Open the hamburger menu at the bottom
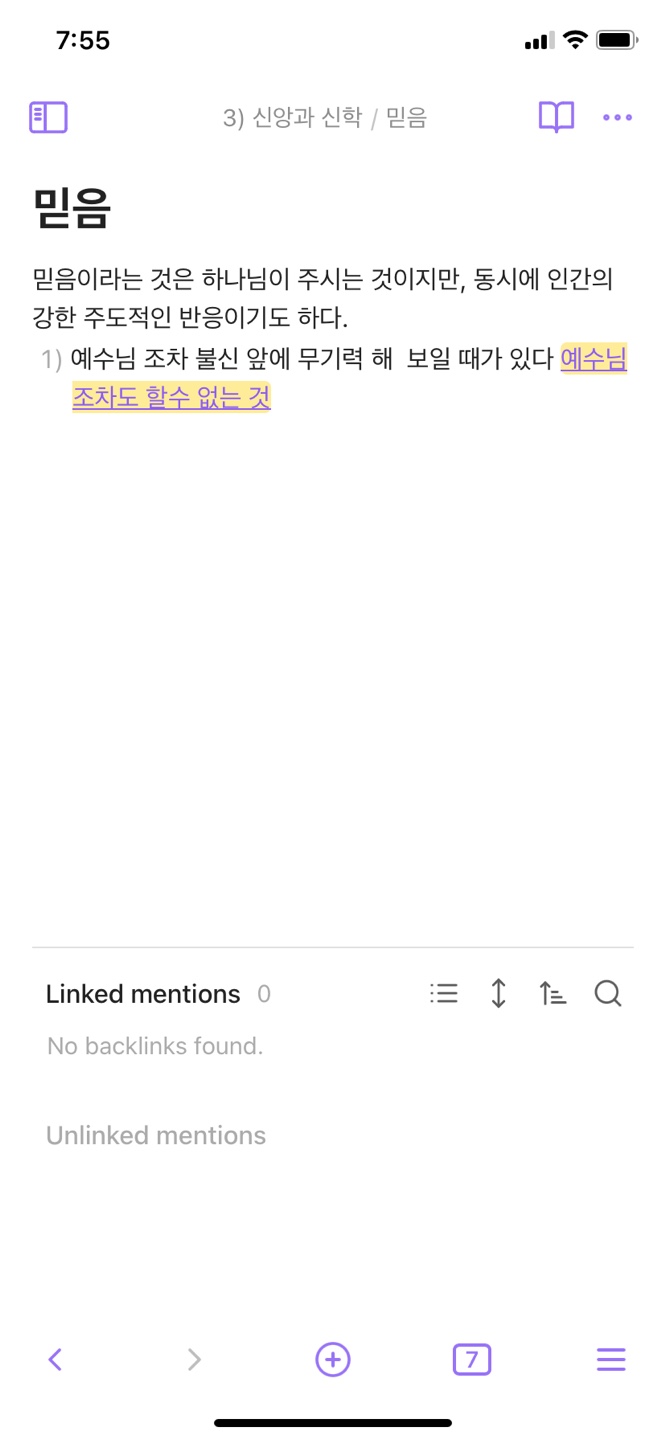666x1440 pixels. coord(611,1359)
